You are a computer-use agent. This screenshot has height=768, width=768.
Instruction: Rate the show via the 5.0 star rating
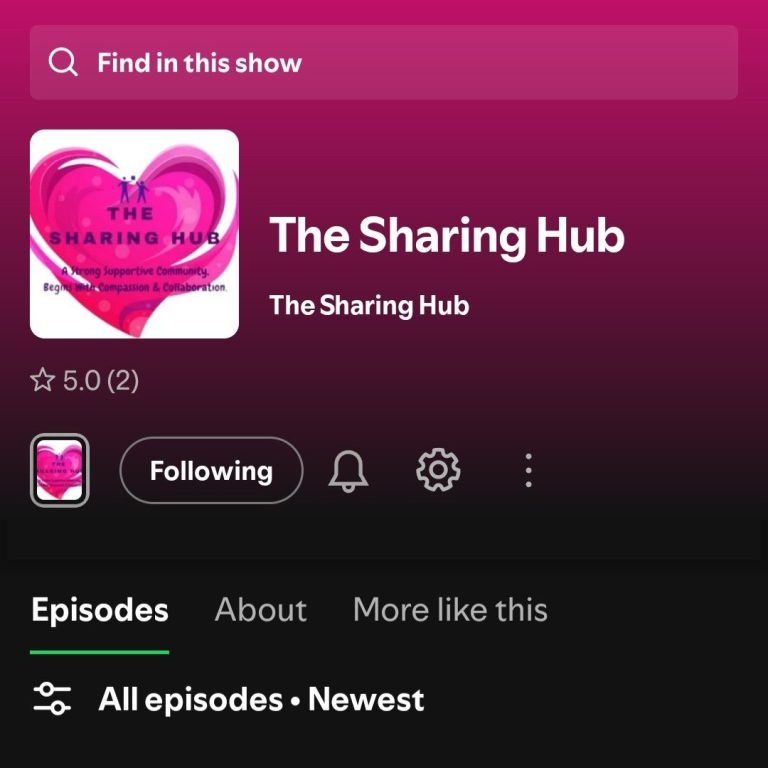click(85, 381)
